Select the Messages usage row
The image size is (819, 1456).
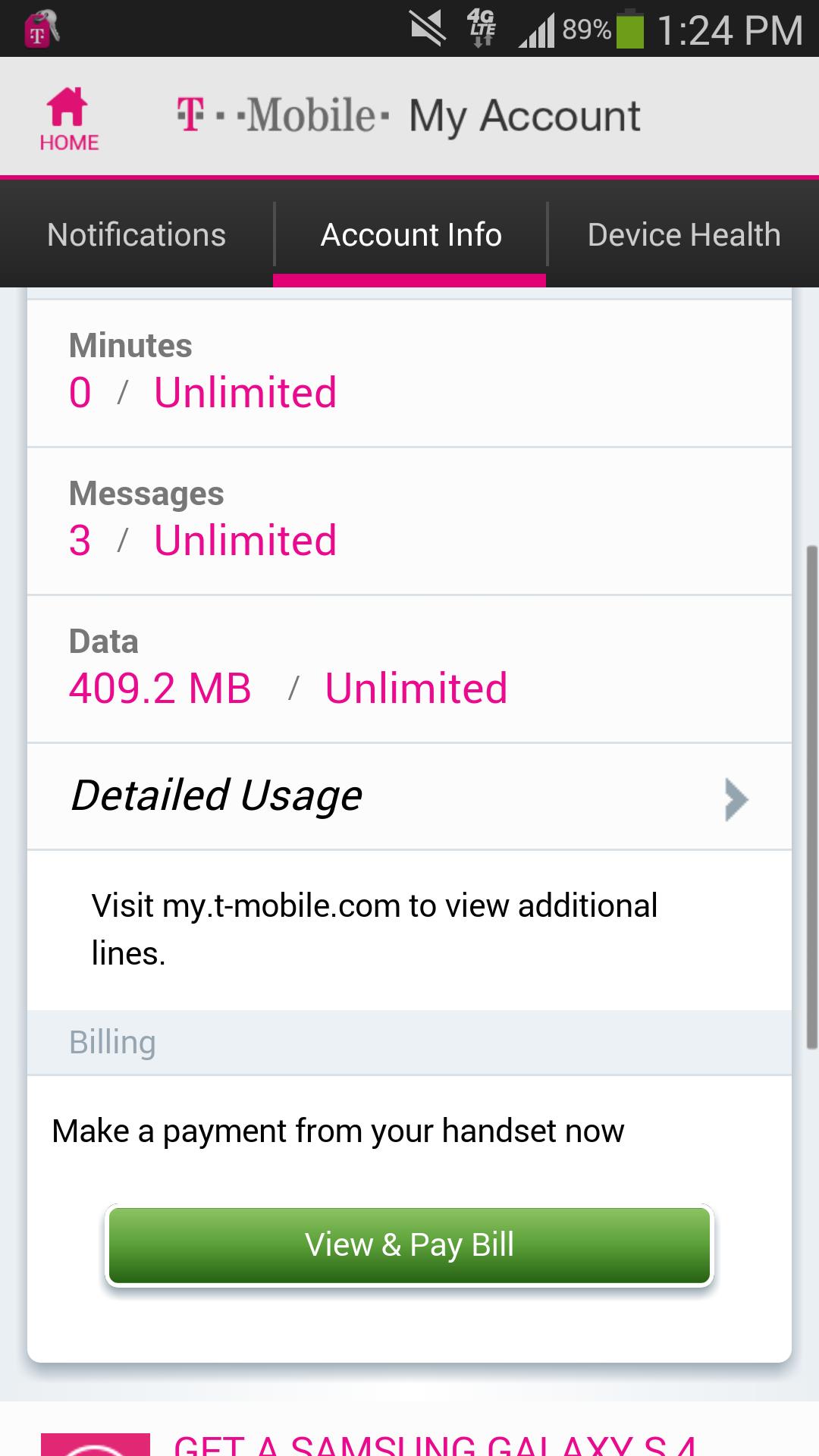[x=409, y=519]
